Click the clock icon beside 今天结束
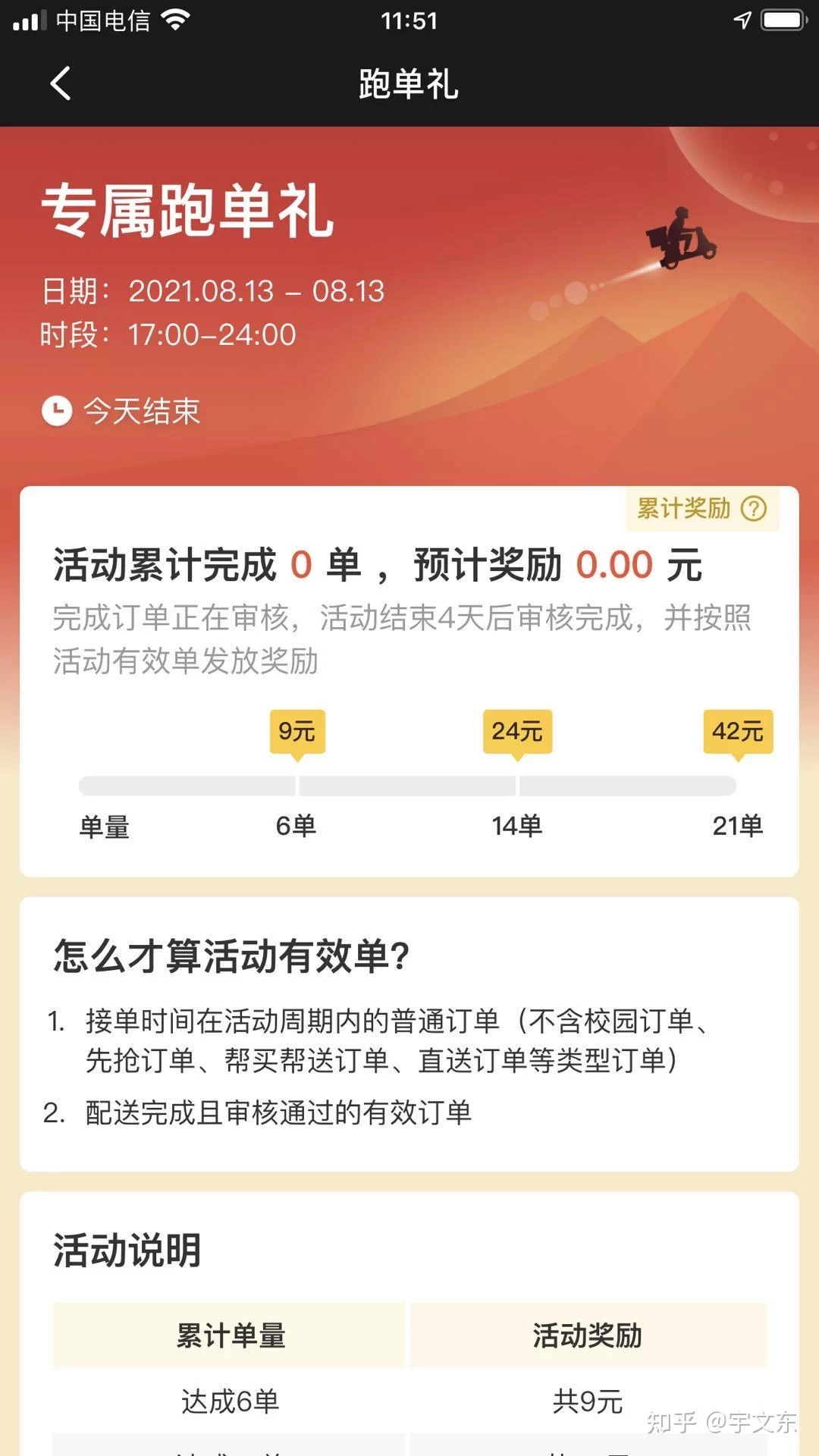This screenshot has height=1456, width=819. click(x=57, y=410)
